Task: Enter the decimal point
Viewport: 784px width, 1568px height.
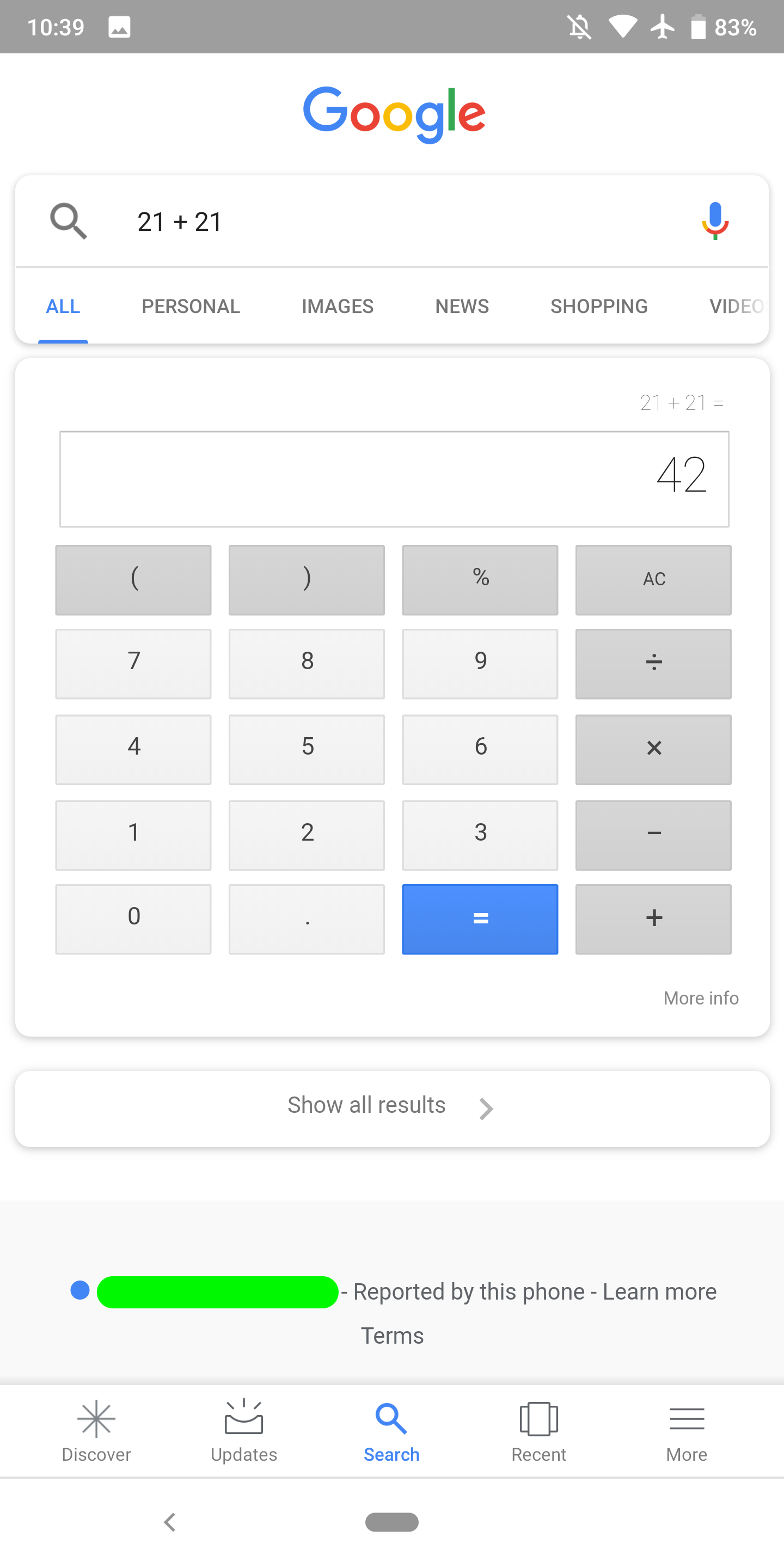Action: 307,918
